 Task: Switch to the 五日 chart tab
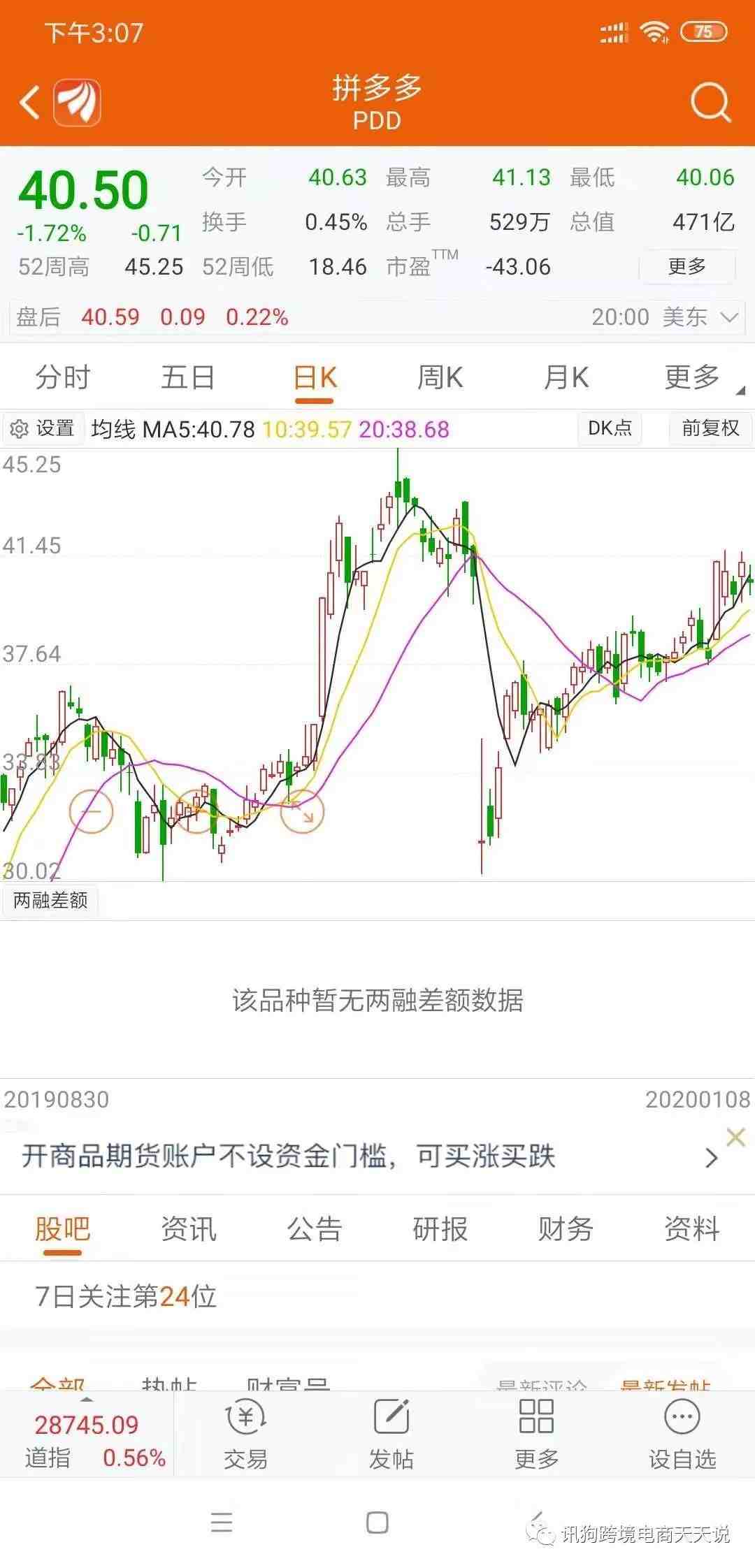tap(187, 378)
